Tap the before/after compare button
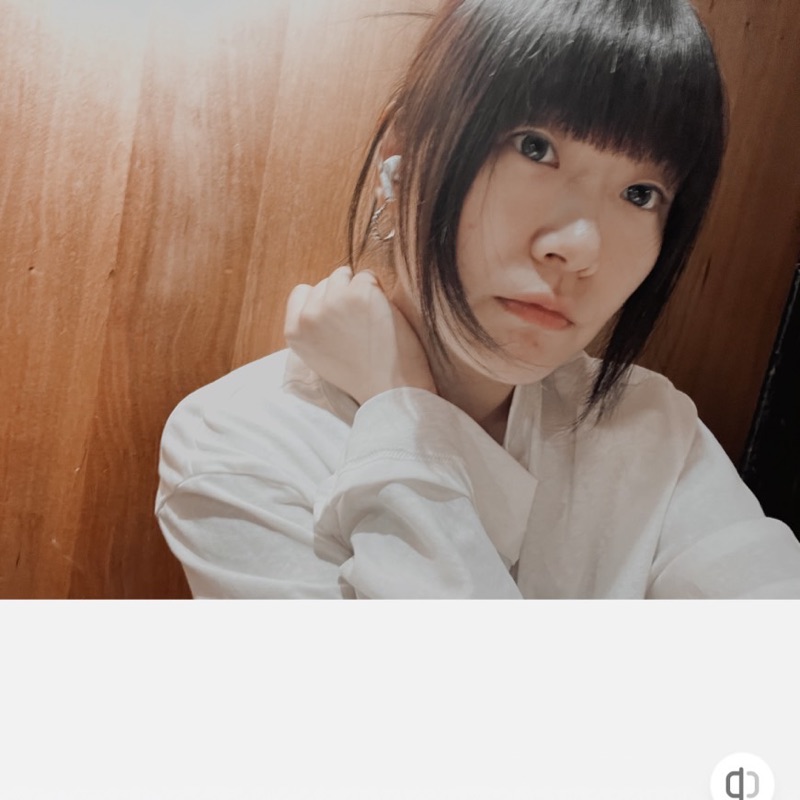This screenshot has width=800, height=800. point(742,781)
